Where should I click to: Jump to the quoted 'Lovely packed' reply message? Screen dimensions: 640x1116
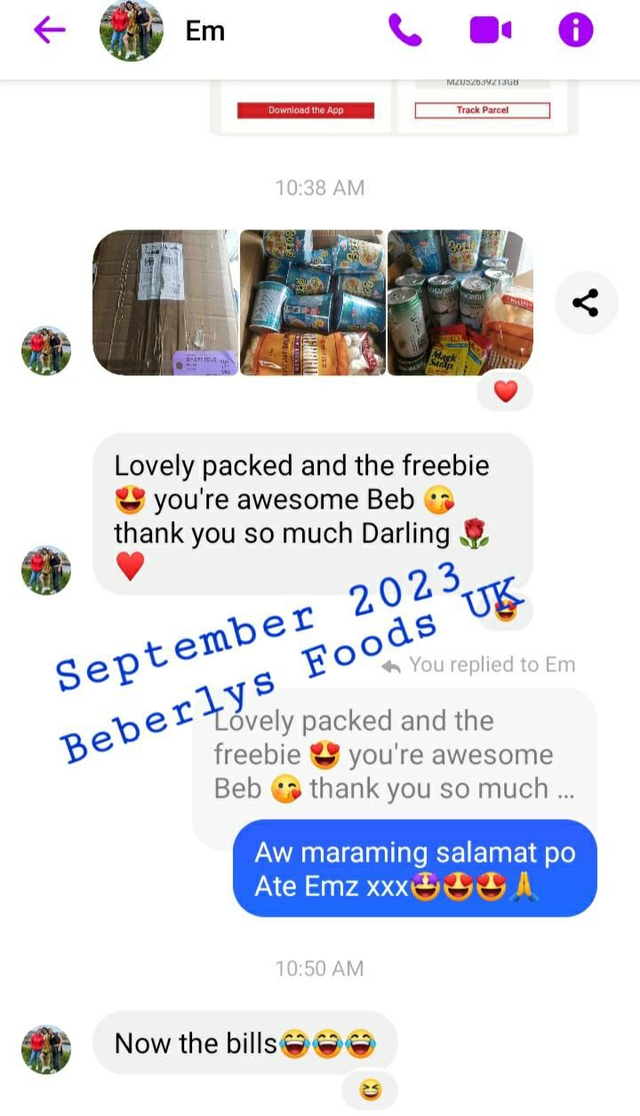point(395,755)
